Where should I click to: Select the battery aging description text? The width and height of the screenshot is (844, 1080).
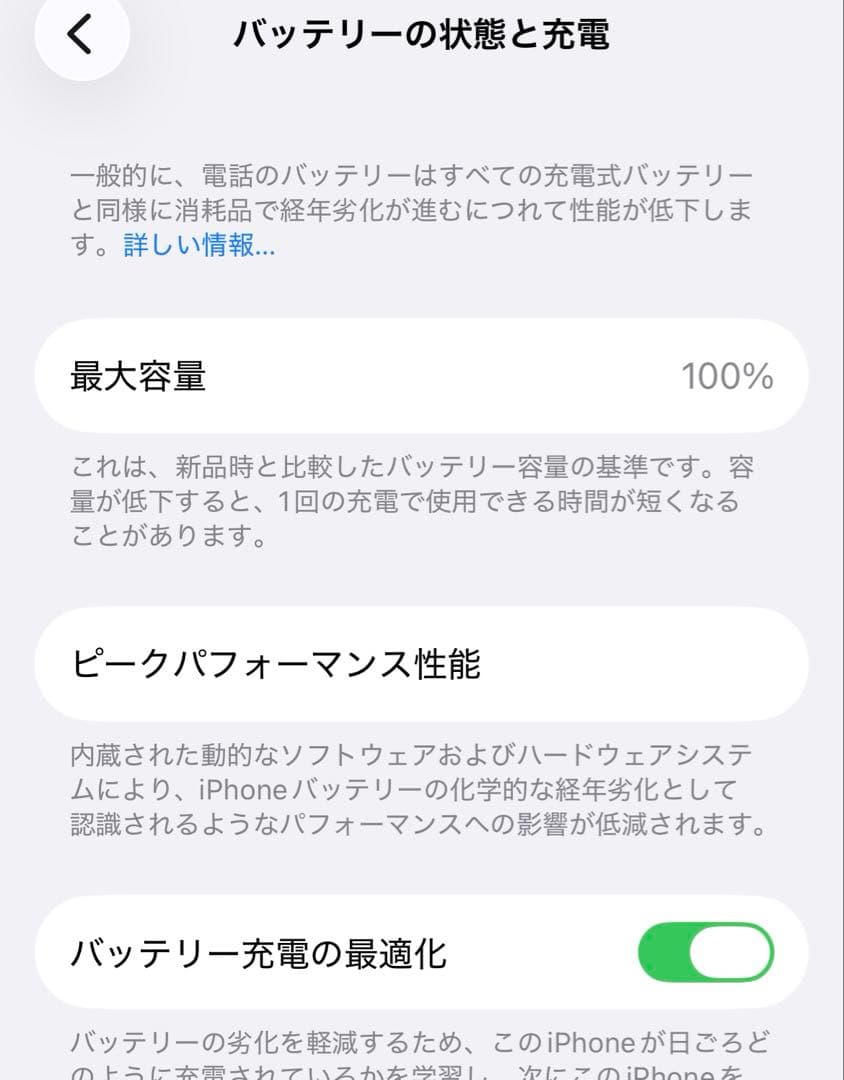pos(420,207)
